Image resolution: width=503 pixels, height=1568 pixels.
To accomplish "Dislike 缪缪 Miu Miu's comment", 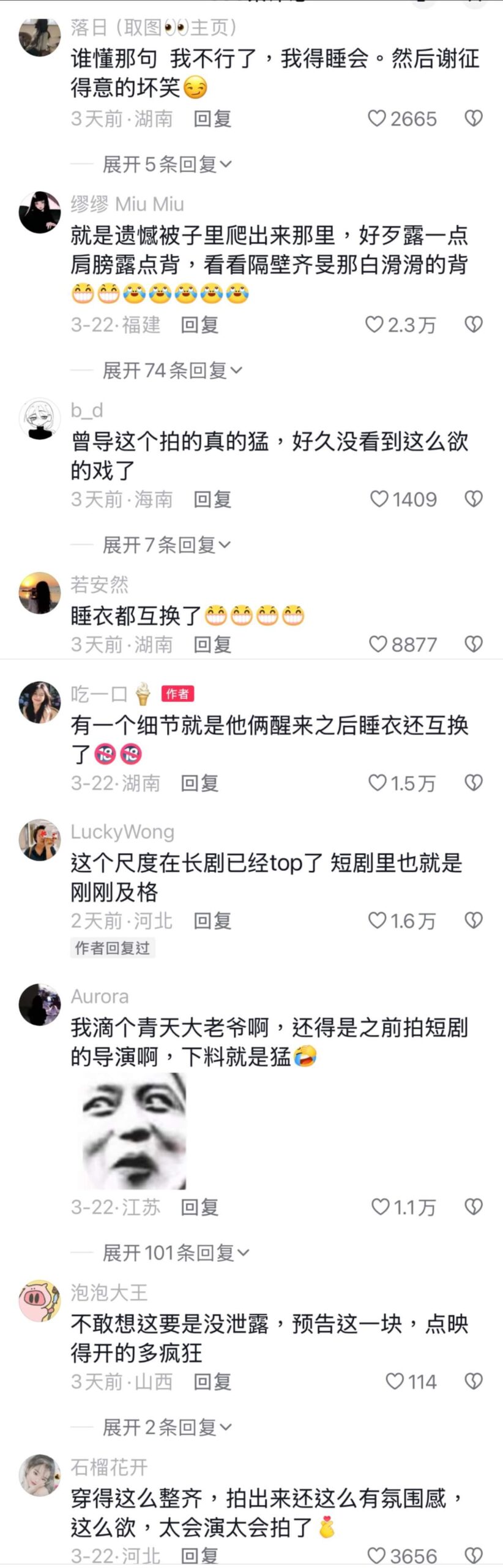I will click(x=474, y=324).
